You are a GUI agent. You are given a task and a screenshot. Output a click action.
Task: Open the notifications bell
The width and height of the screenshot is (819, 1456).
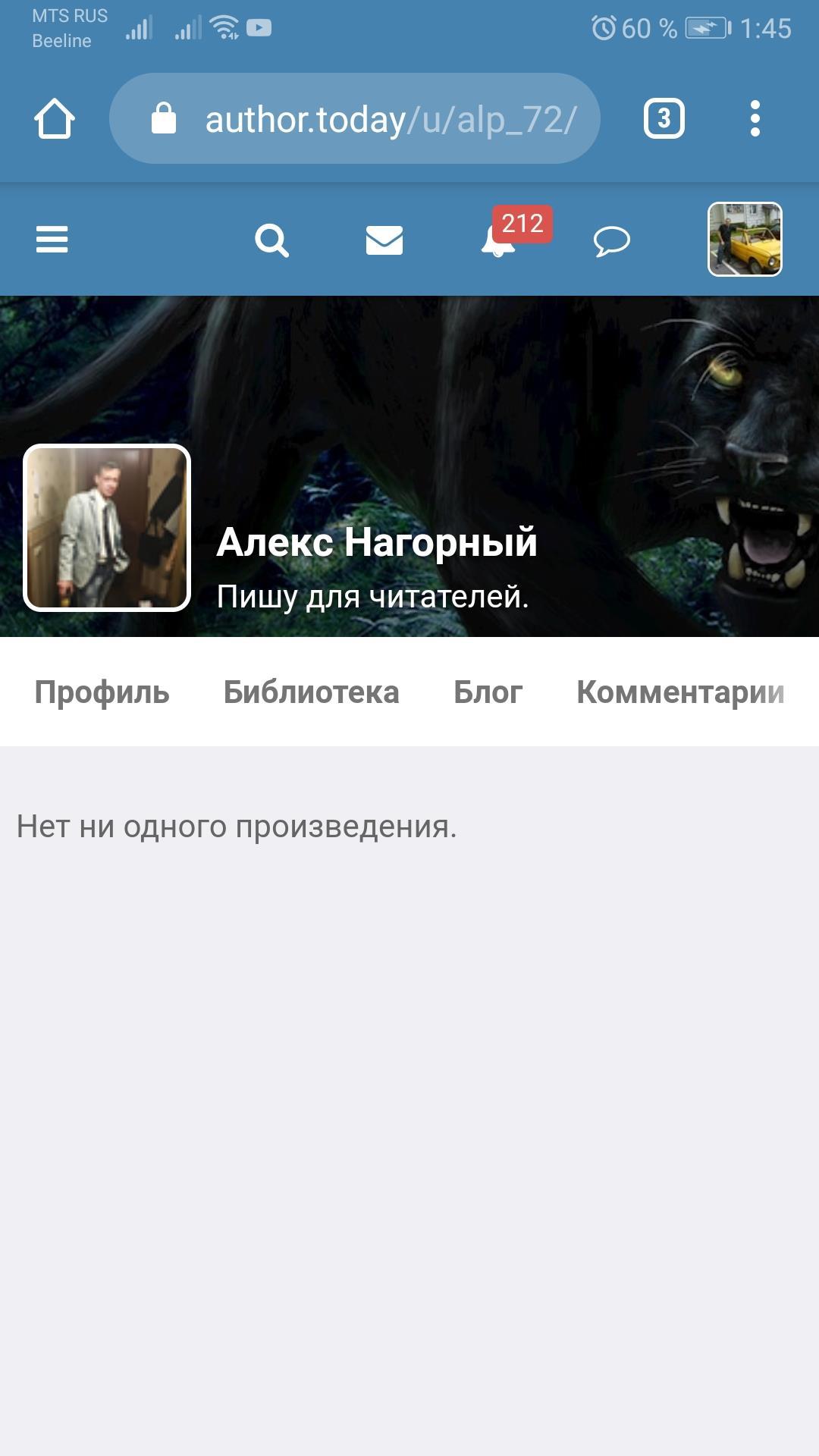point(498,240)
